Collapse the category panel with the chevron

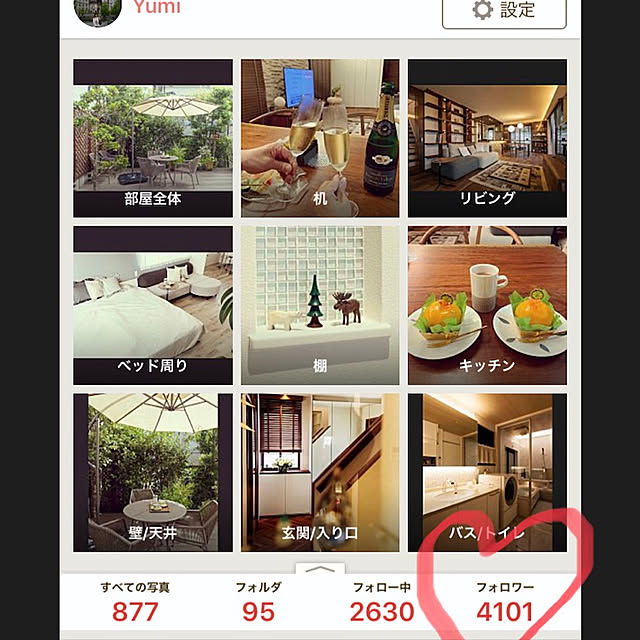(x=319, y=569)
